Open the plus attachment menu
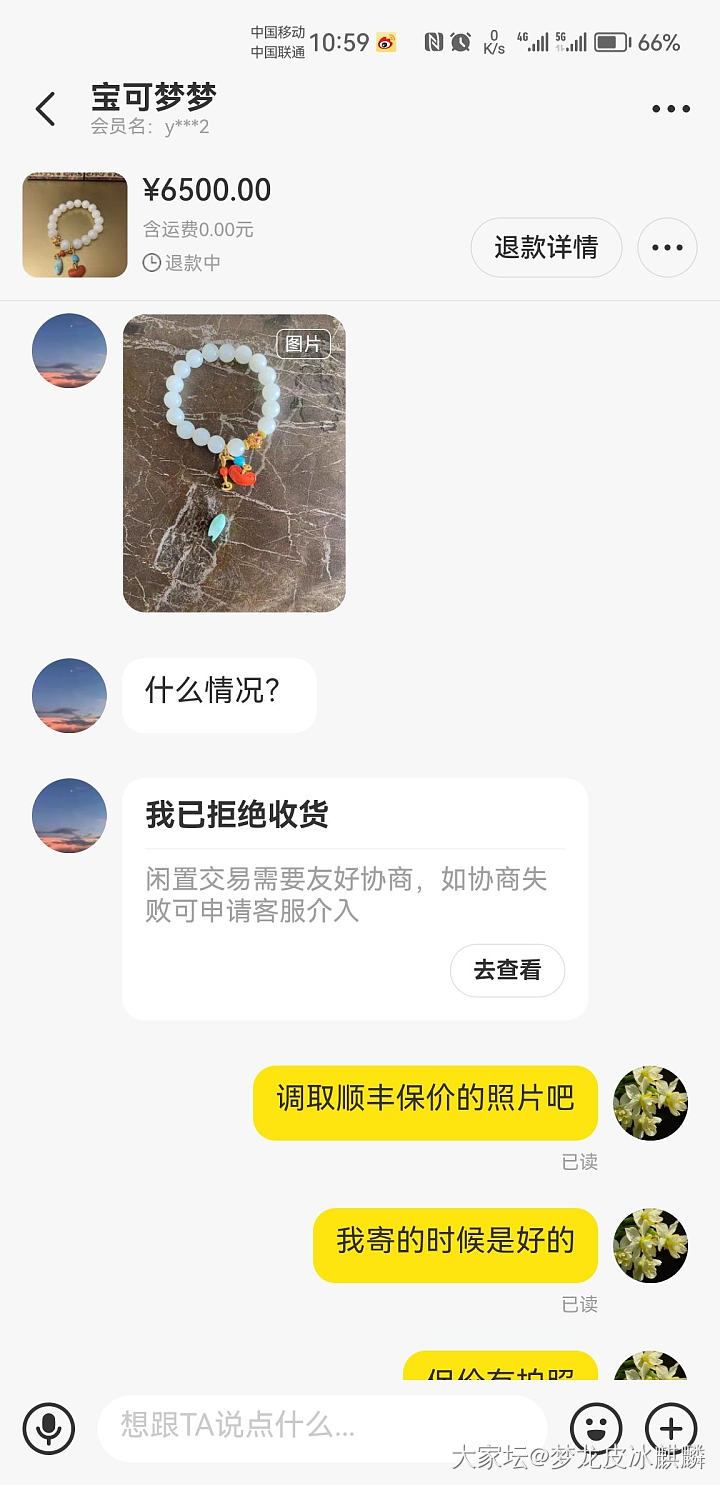The height and width of the screenshot is (1485, 720). [671, 1427]
